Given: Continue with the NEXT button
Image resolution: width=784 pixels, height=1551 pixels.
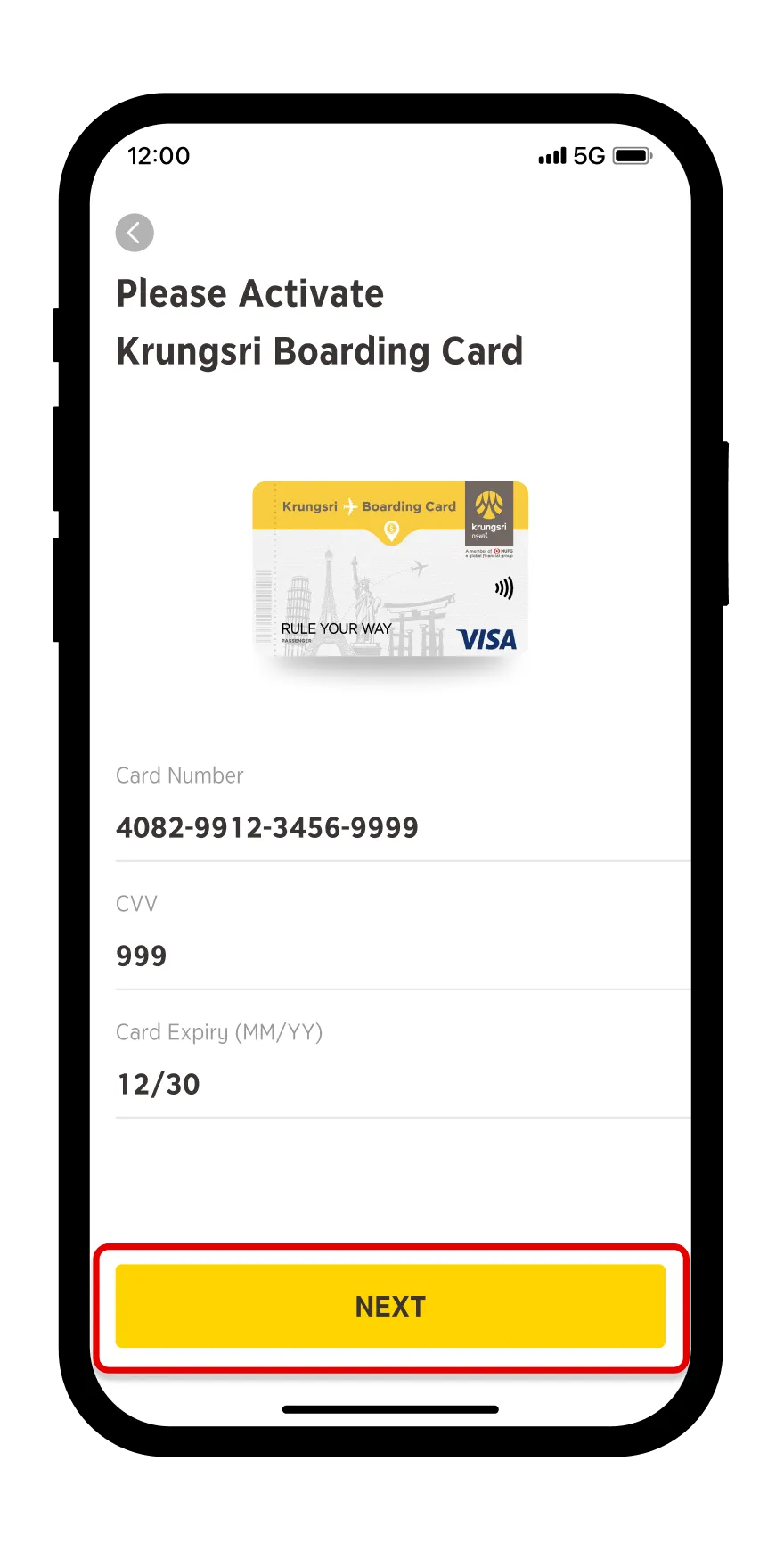Looking at the screenshot, I should click(x=390, y=1306).
